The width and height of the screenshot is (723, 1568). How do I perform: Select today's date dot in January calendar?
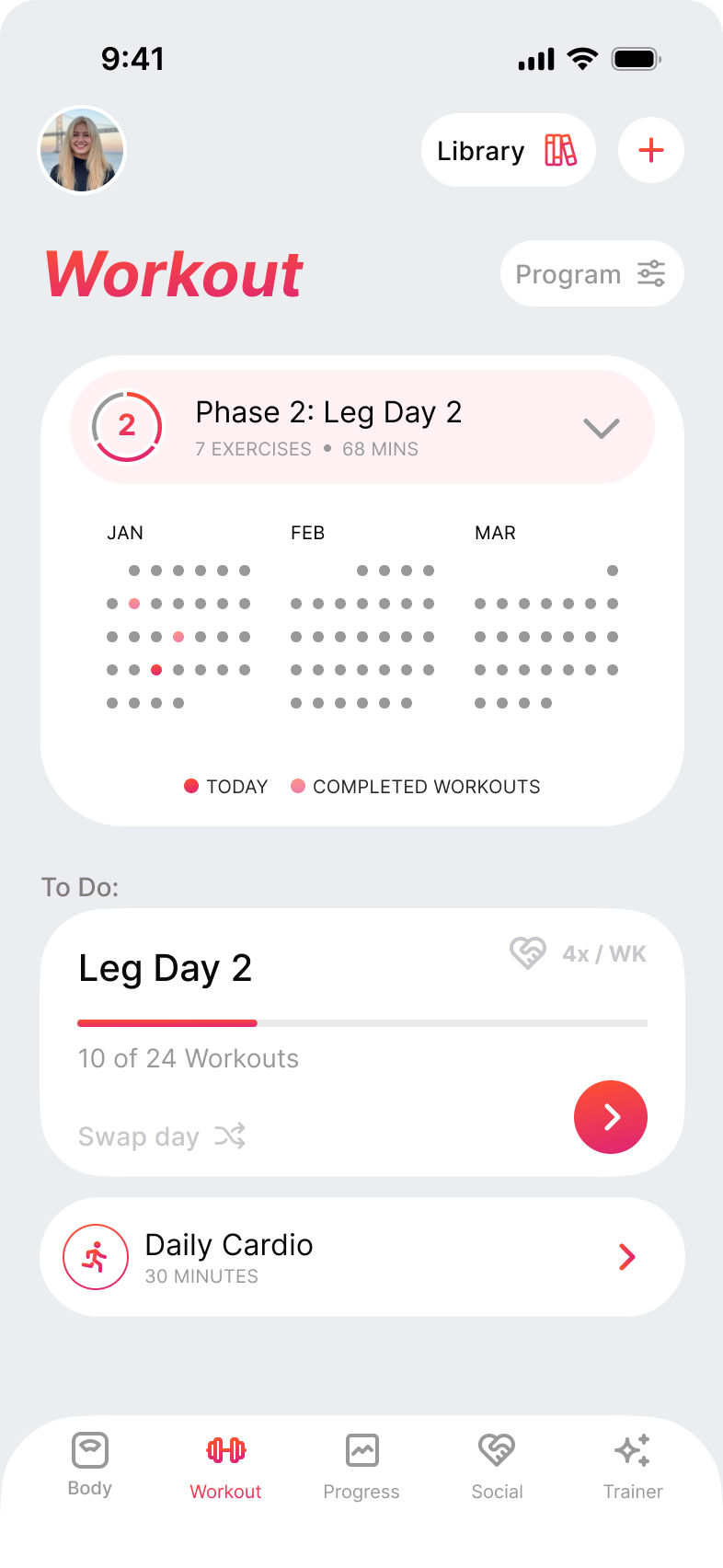[156, 670]
